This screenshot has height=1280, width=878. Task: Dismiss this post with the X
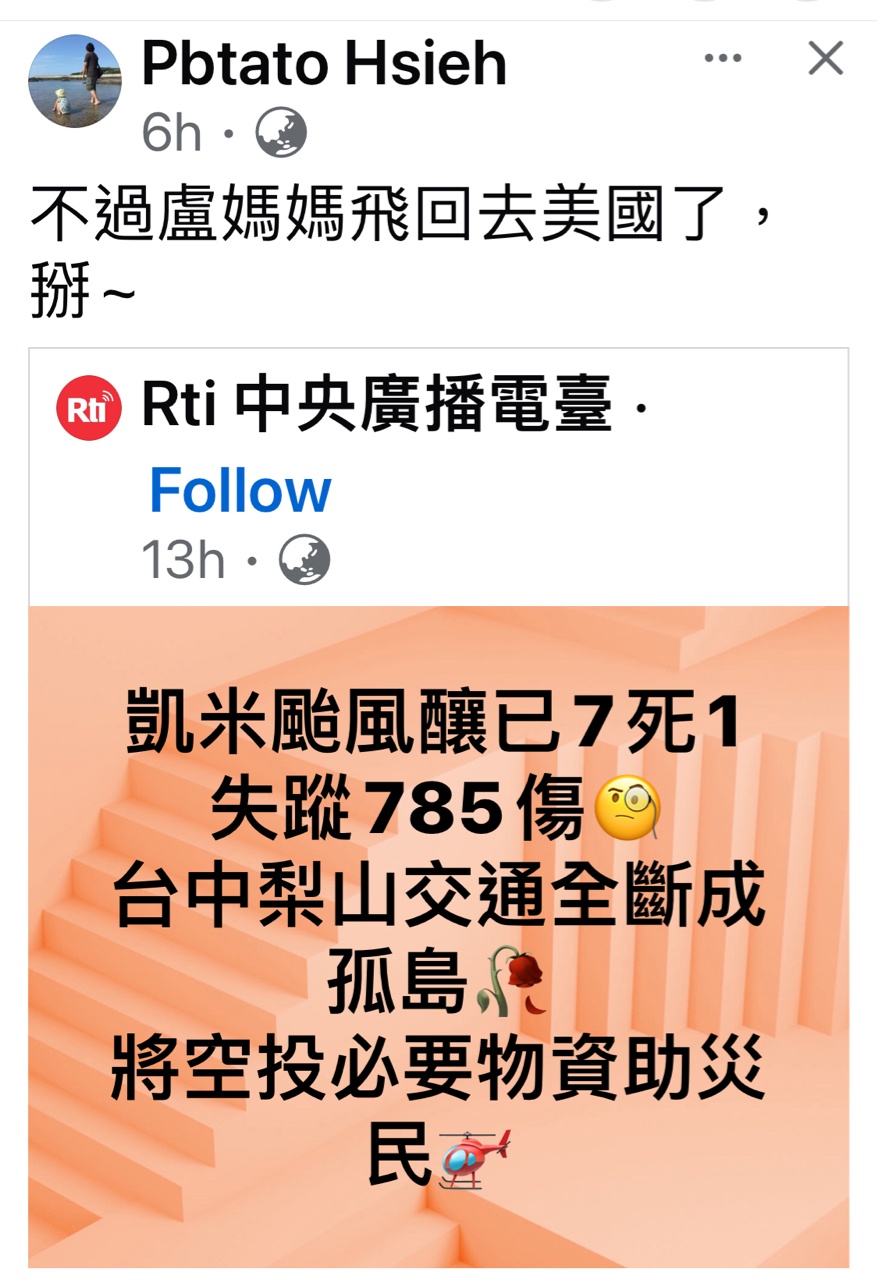(826, 59)
